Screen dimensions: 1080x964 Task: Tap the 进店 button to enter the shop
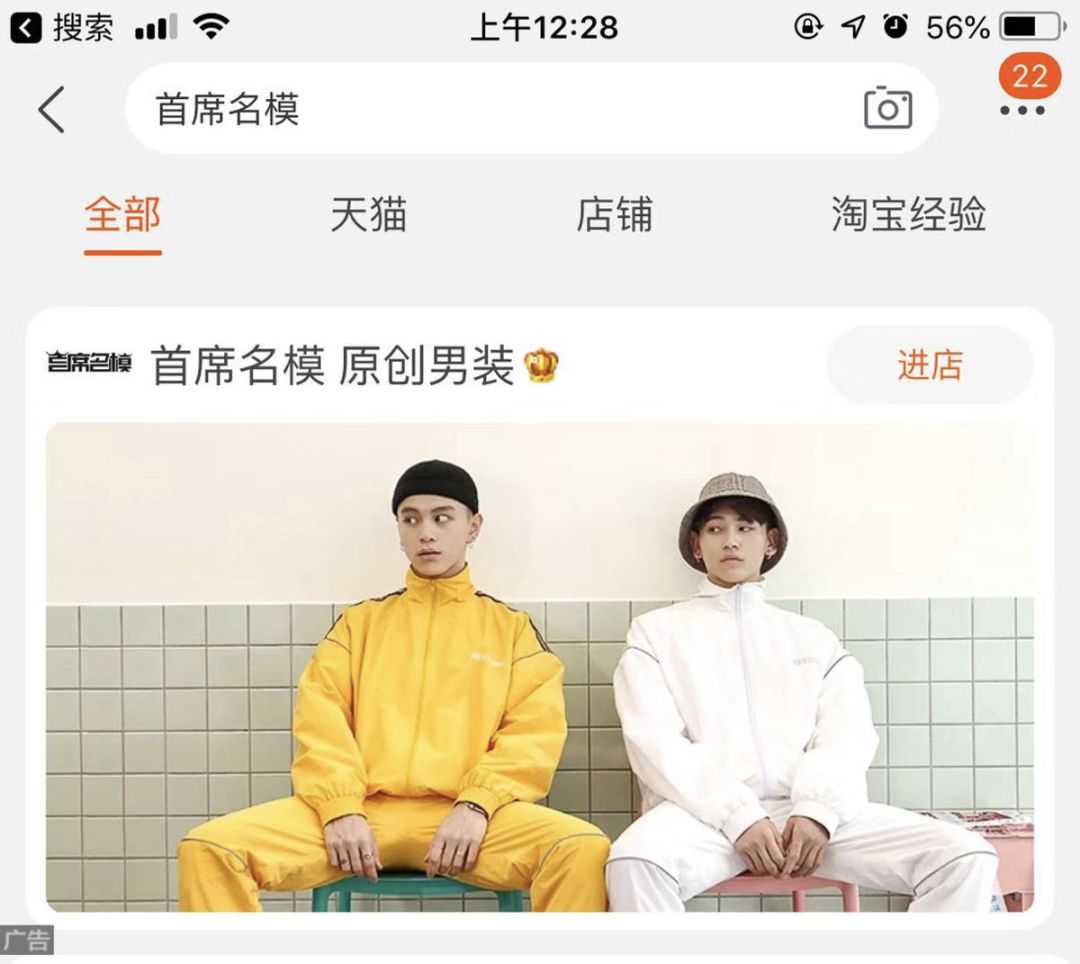pyautogui.click(x=929, y=366)
